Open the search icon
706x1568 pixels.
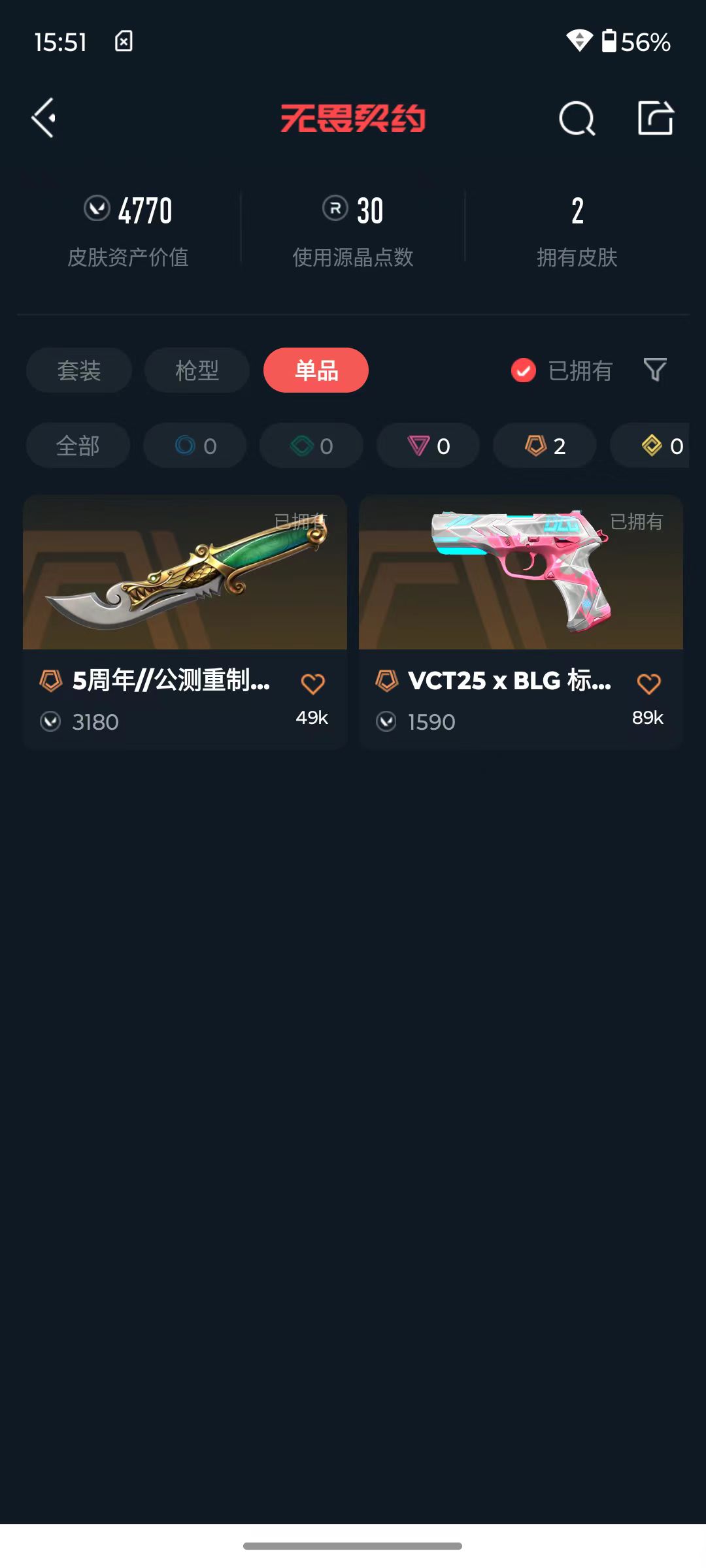coord(577,118)
